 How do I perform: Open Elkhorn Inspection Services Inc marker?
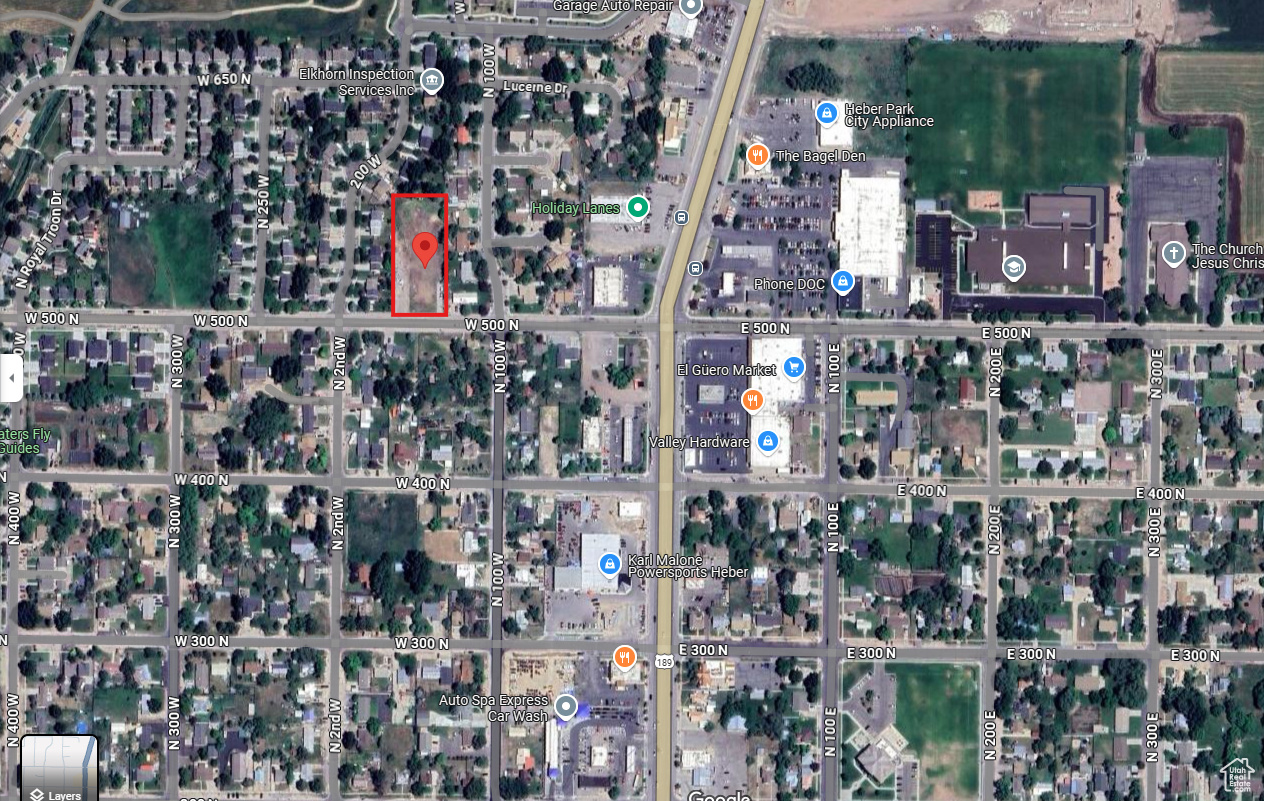coord(431,80)
